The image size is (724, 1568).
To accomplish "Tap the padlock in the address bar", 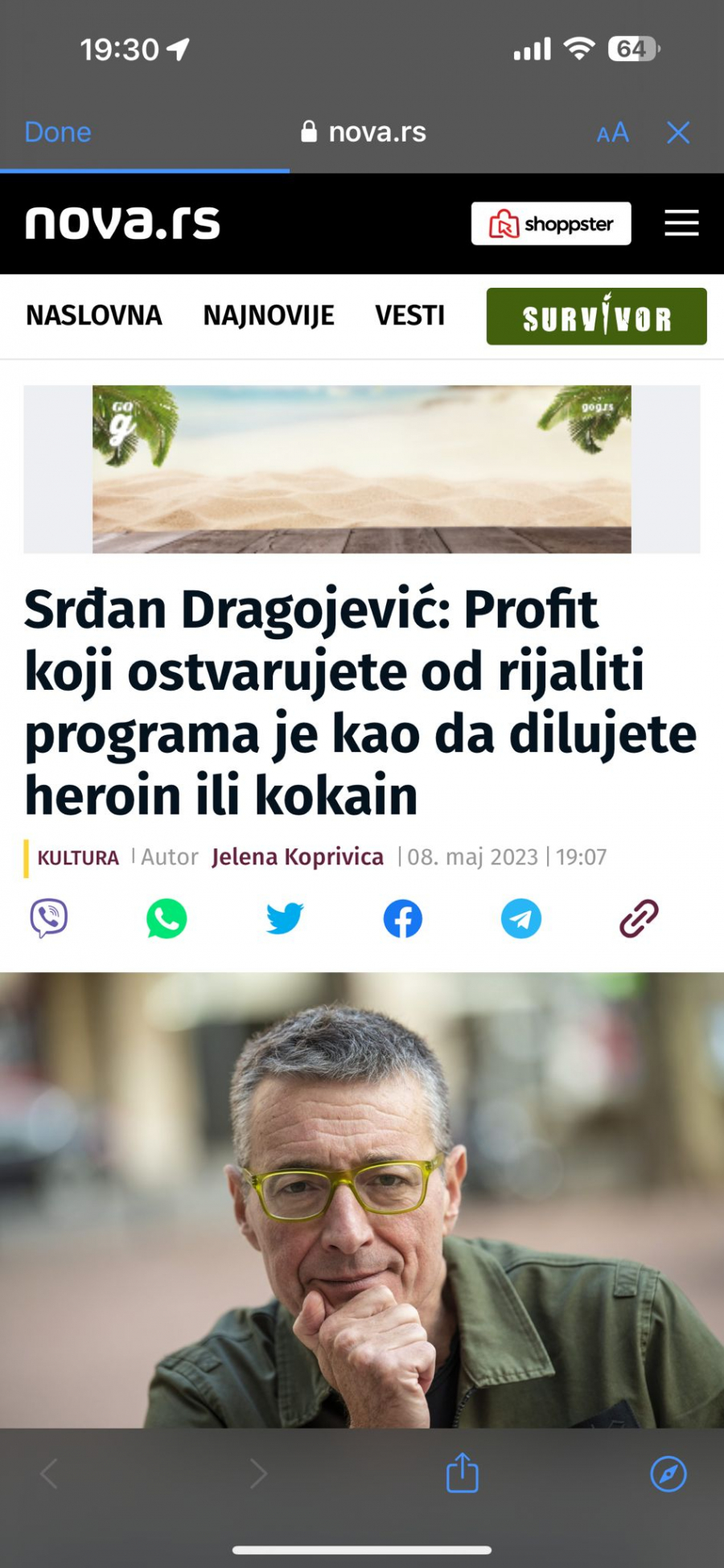I will 308,132.
